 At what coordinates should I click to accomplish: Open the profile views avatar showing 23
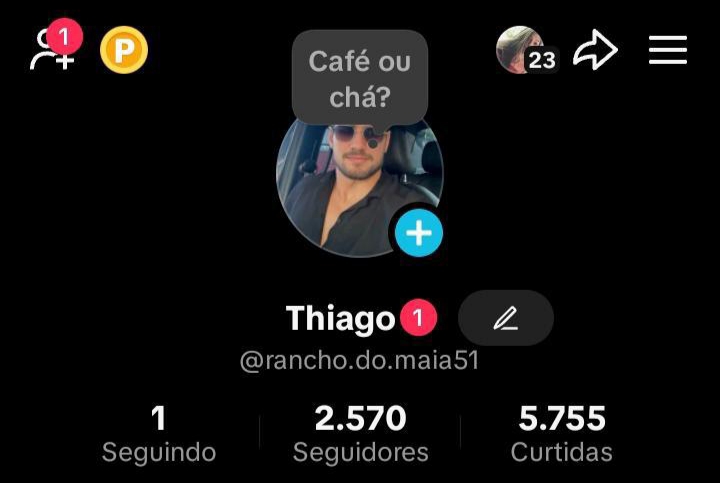[526, 50]
